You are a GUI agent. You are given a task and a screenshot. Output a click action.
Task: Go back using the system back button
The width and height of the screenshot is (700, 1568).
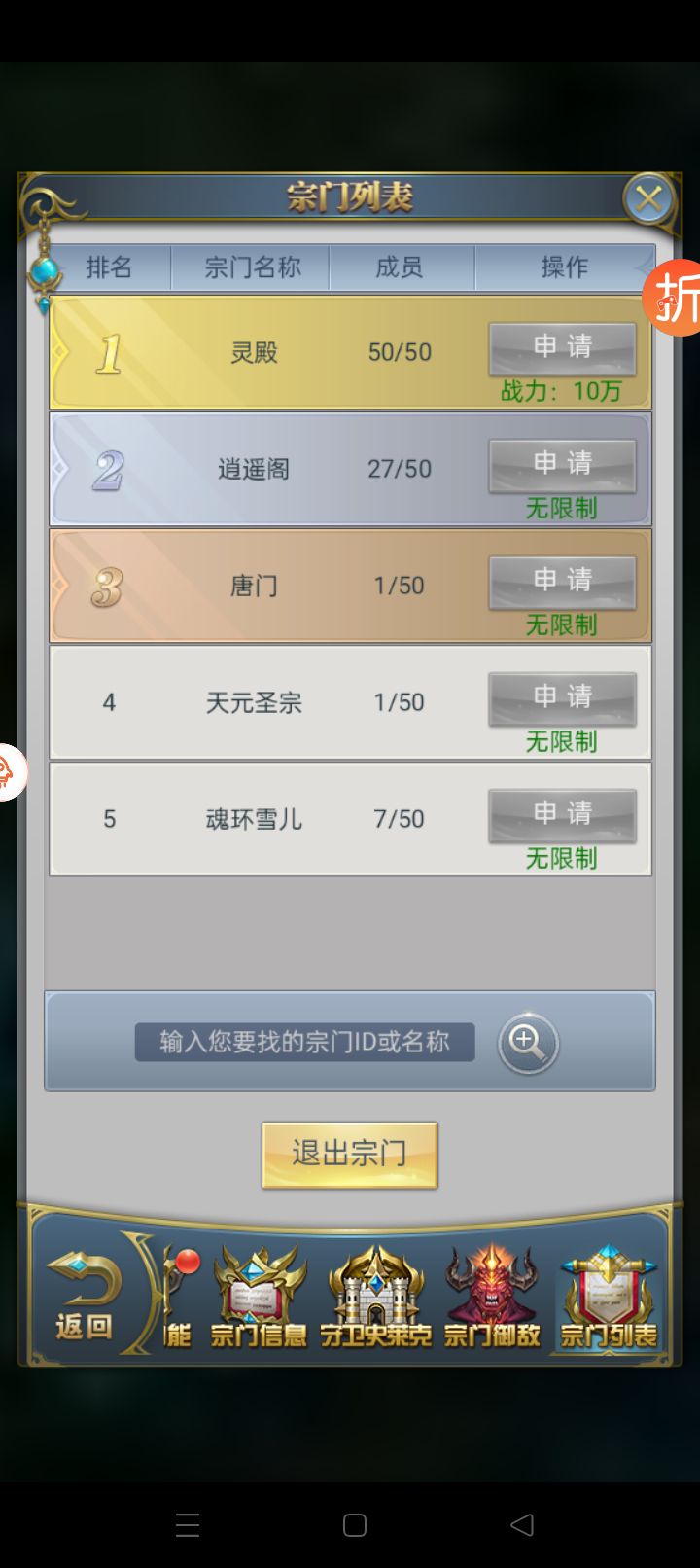[x=522, y=1524]
